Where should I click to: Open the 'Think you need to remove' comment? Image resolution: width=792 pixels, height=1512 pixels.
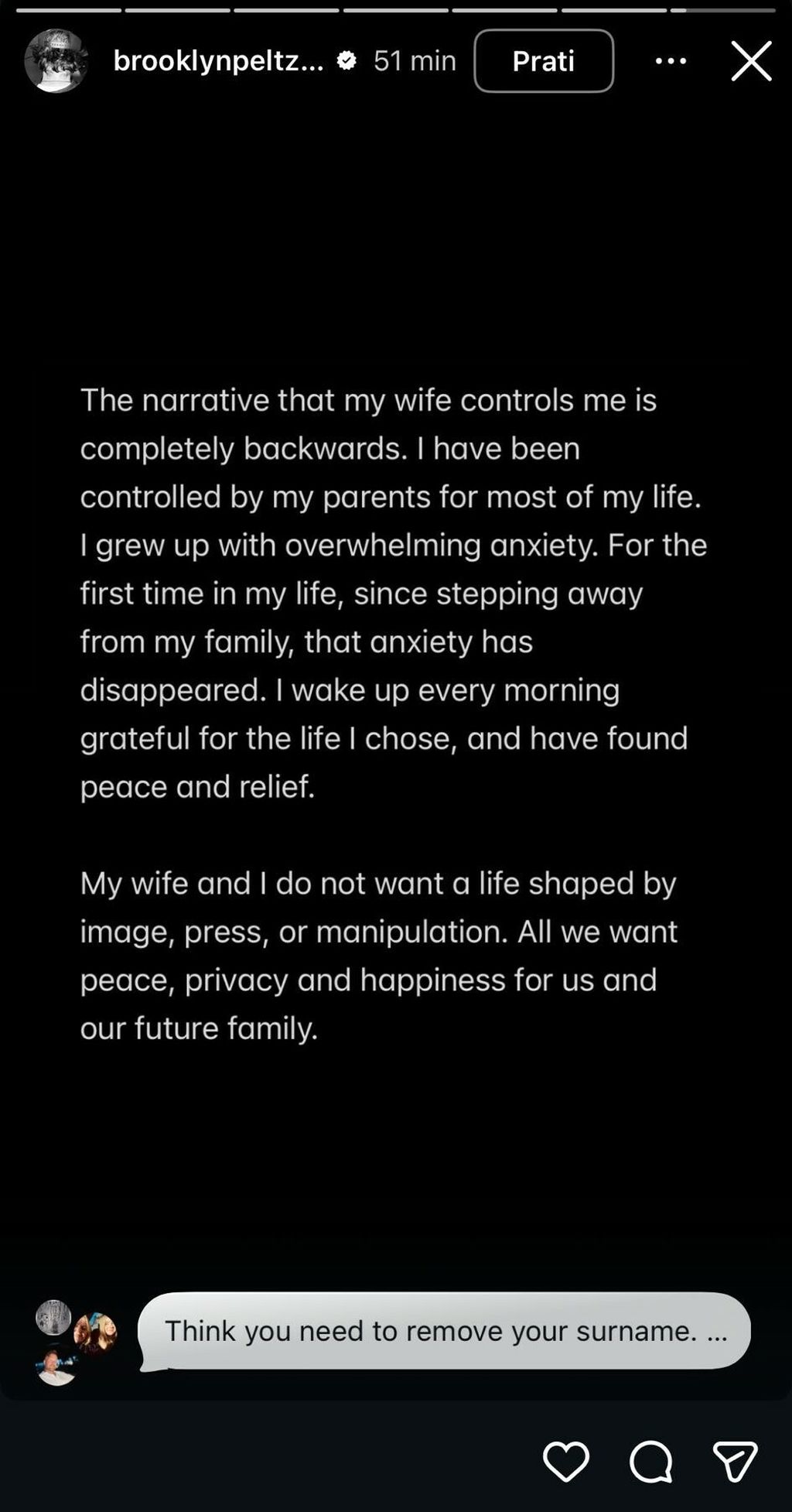[444, 1330]
